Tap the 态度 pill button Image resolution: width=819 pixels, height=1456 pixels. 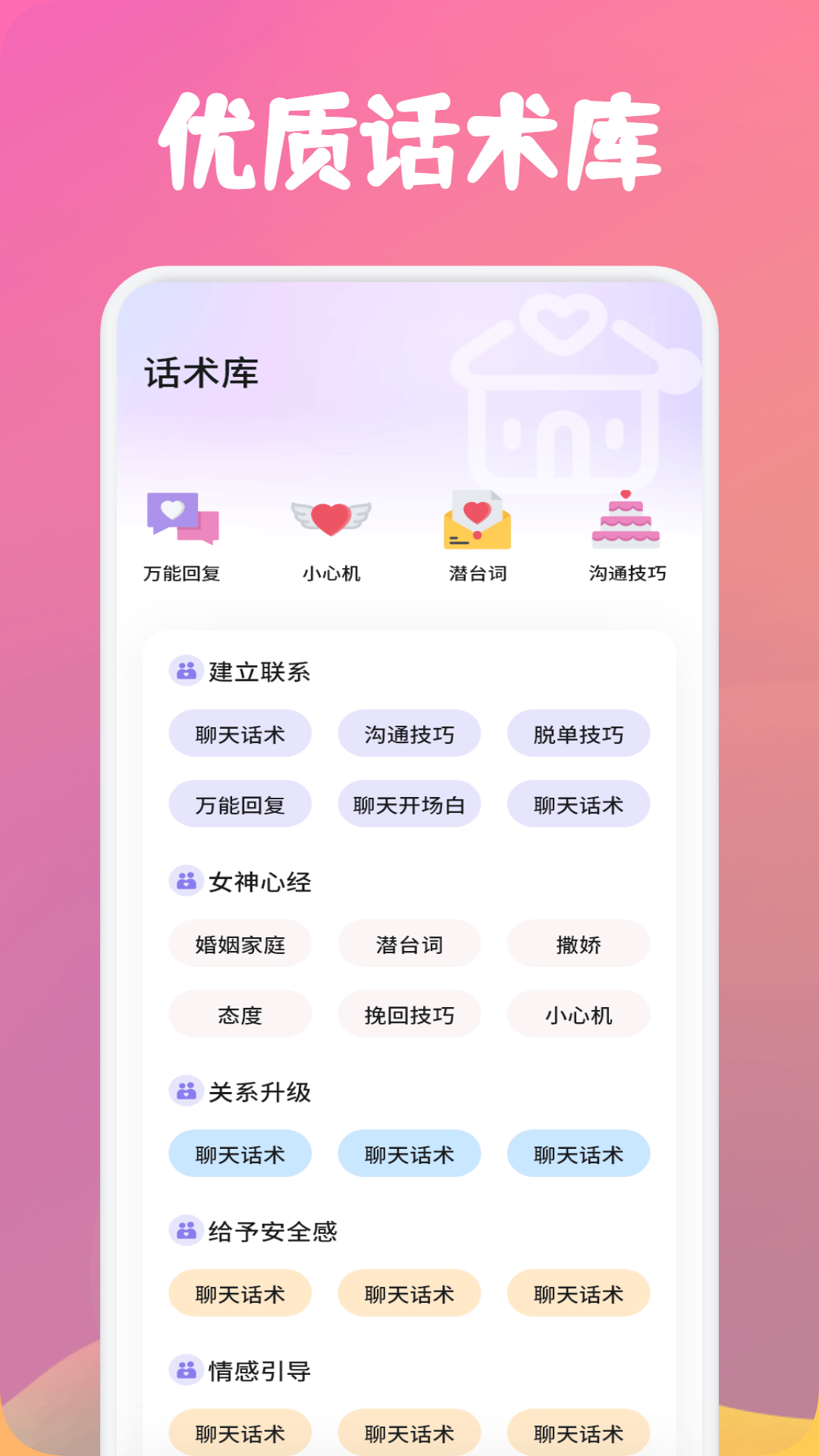[x=240, y=1015]
